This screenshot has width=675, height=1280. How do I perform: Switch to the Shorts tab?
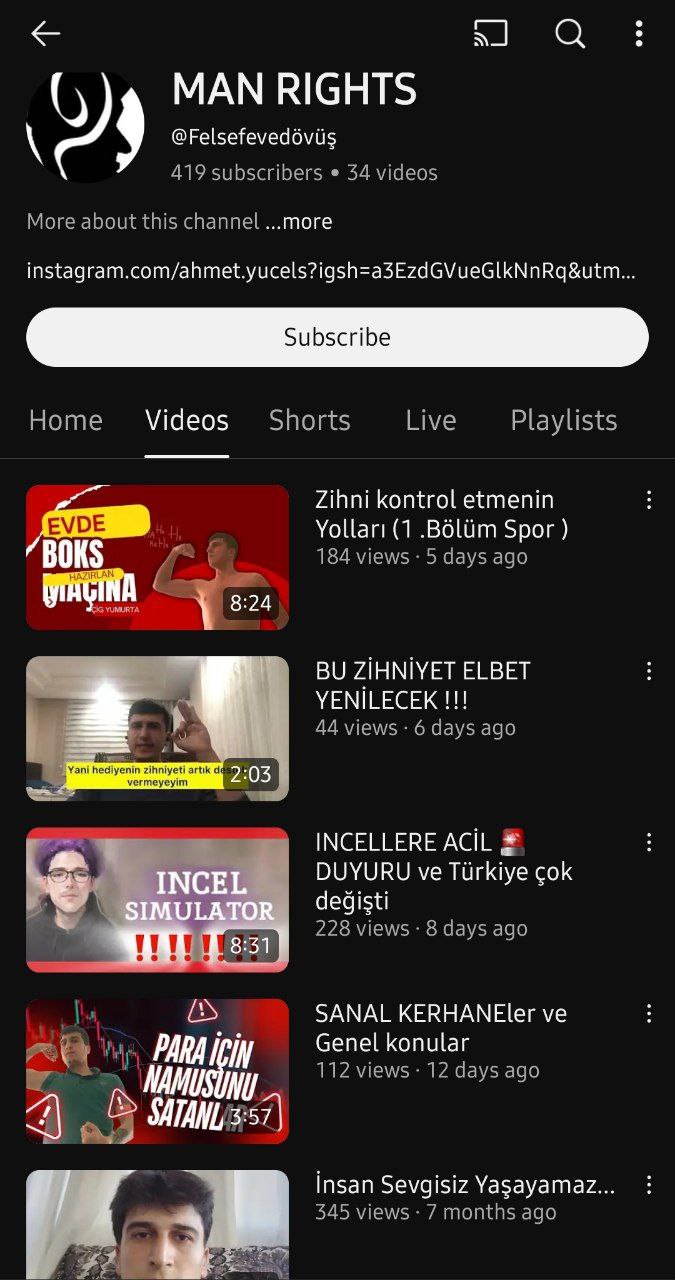[310, 421]
